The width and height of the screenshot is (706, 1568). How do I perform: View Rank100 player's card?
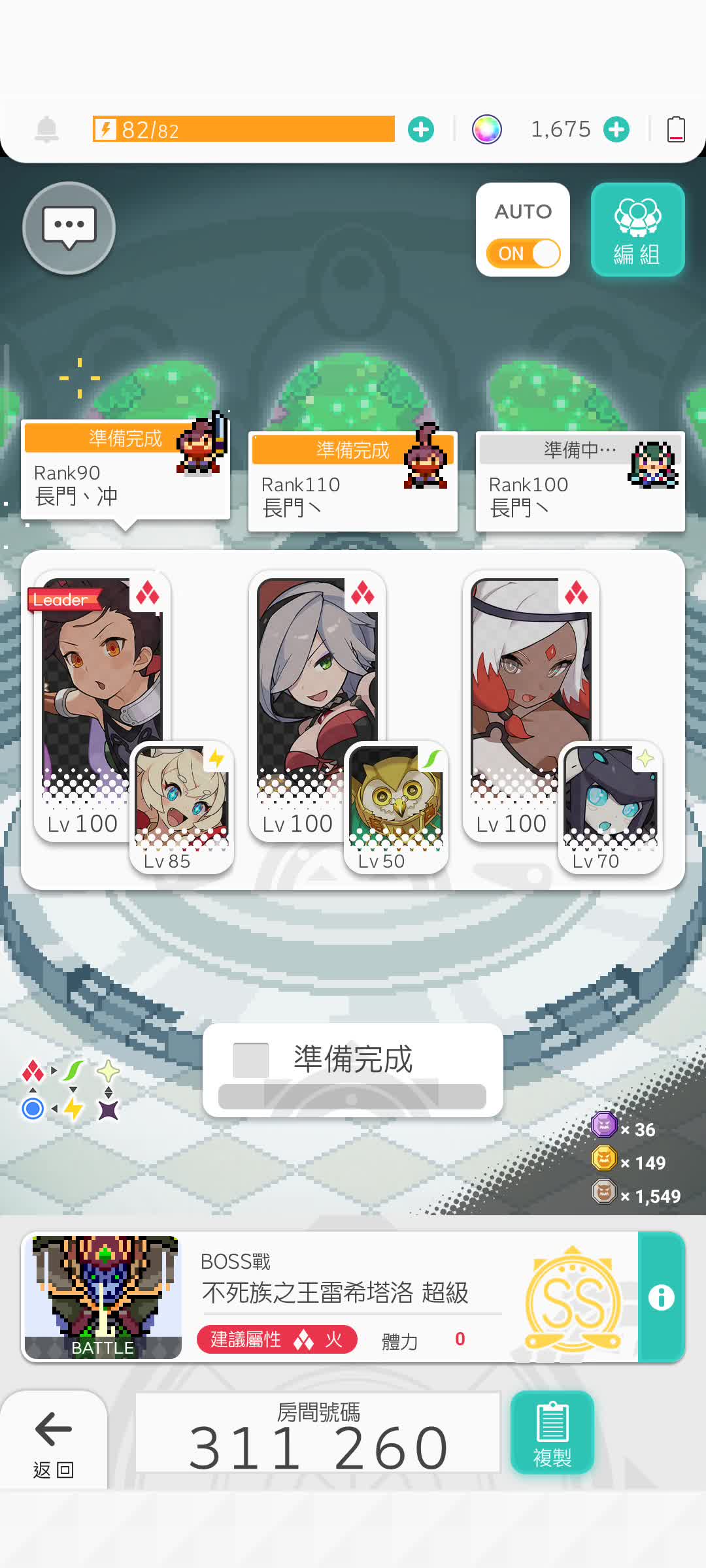pos(580,482)
